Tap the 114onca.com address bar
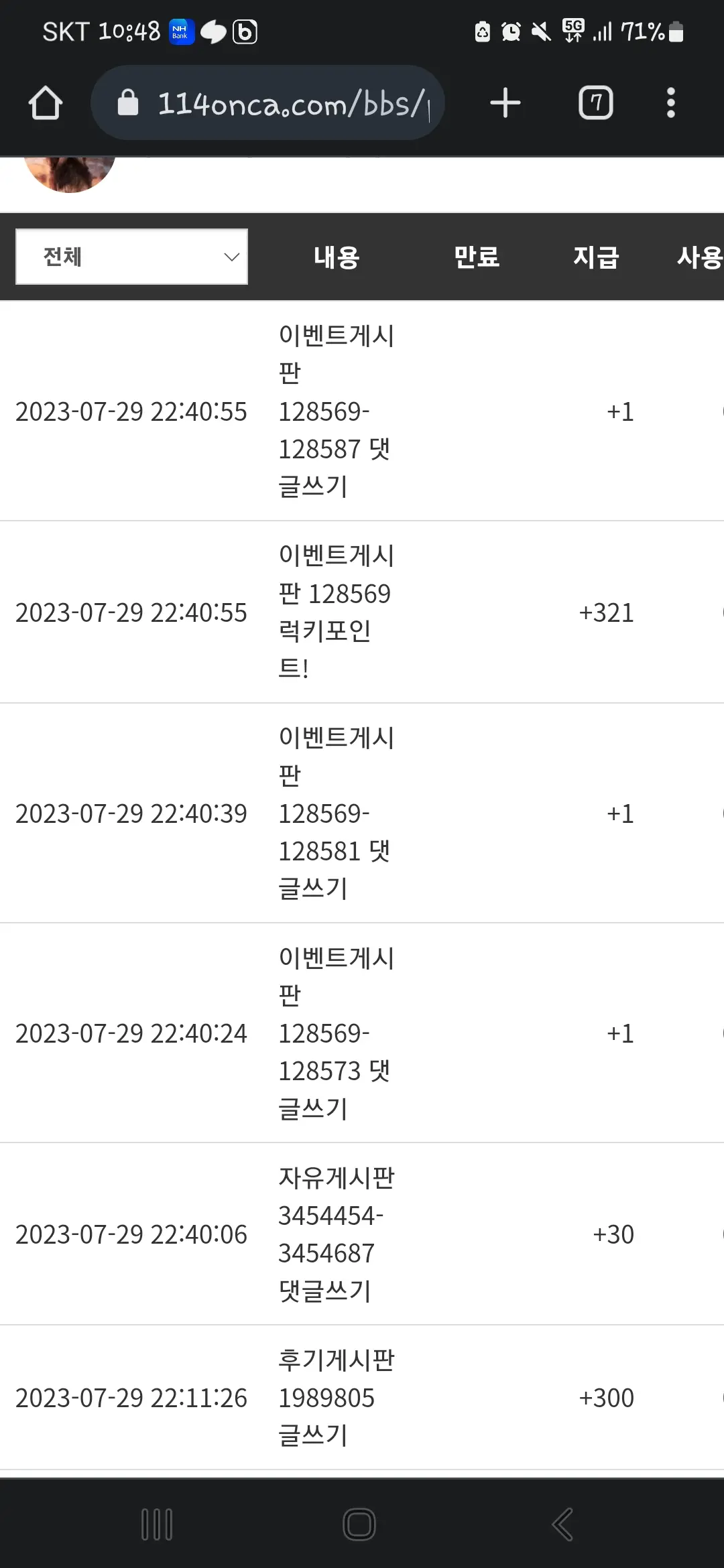The width and height of the screenshot is (724, 1568). click(268, 103)
